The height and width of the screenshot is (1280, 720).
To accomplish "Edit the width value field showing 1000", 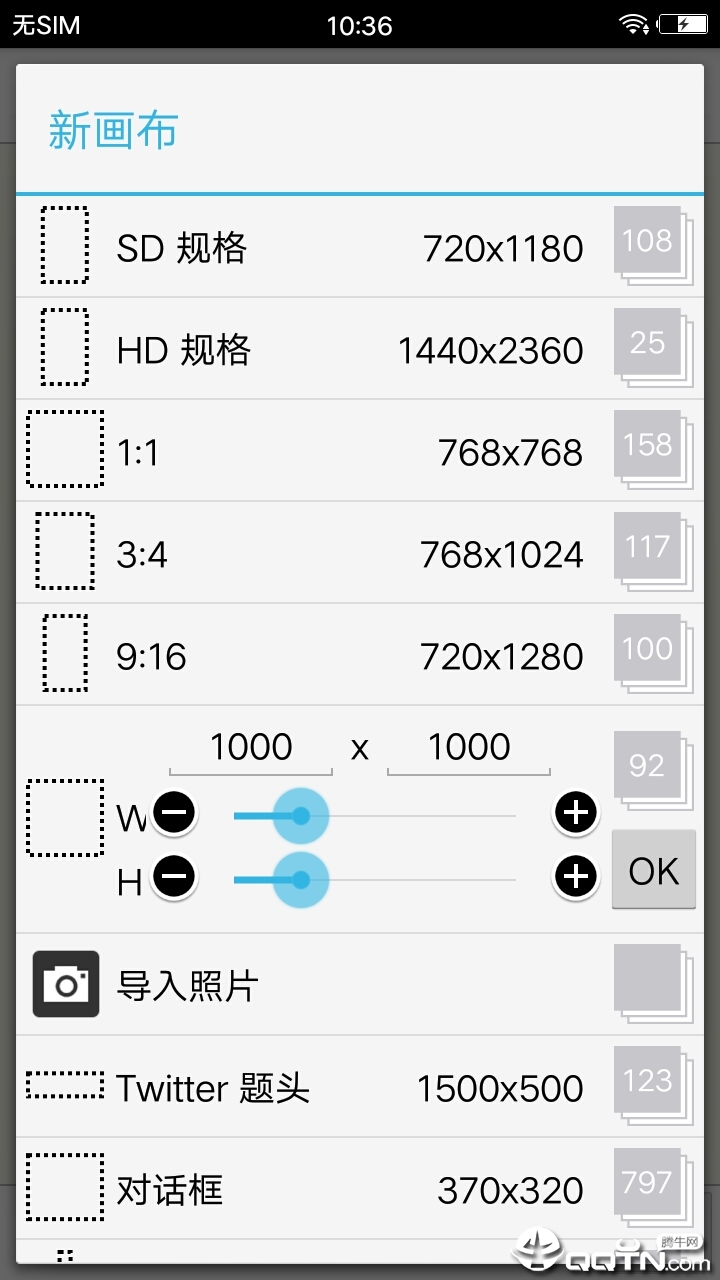I will click(251, 746).
